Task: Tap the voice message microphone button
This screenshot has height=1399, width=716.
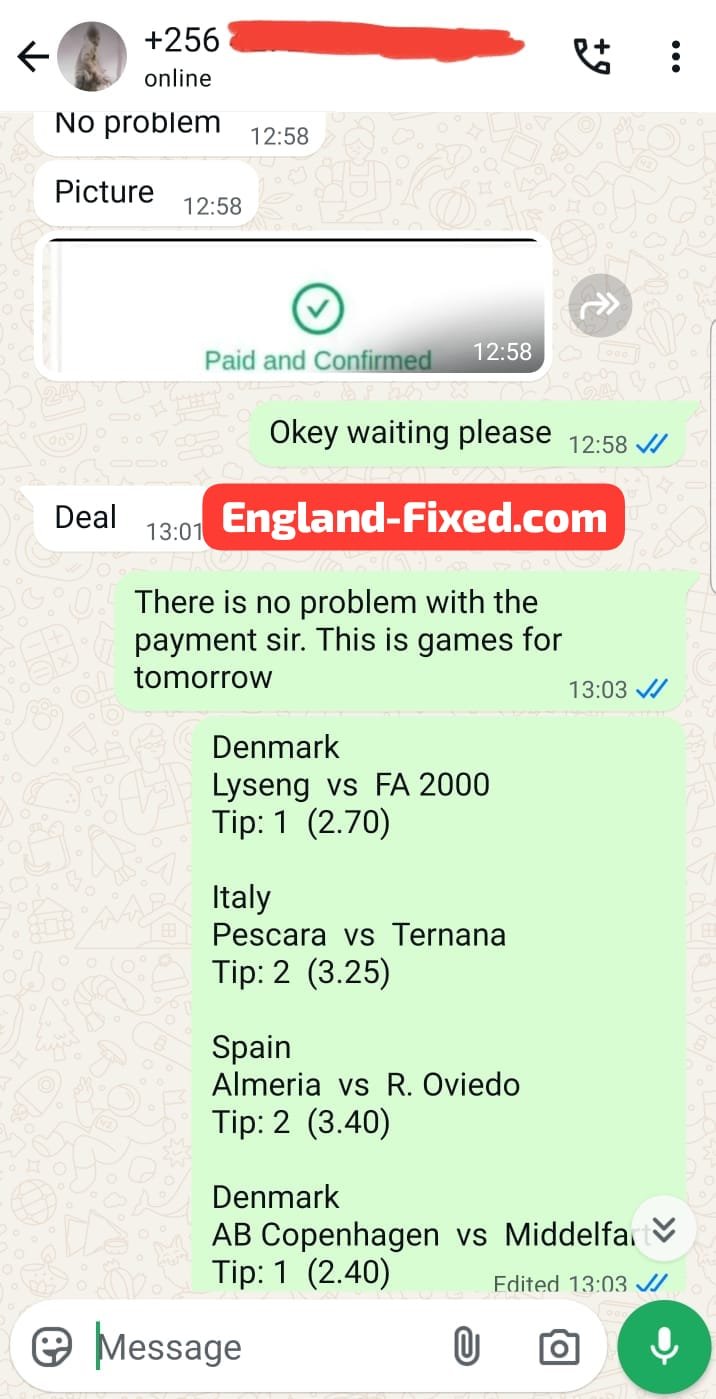Action: [664, 1347]
